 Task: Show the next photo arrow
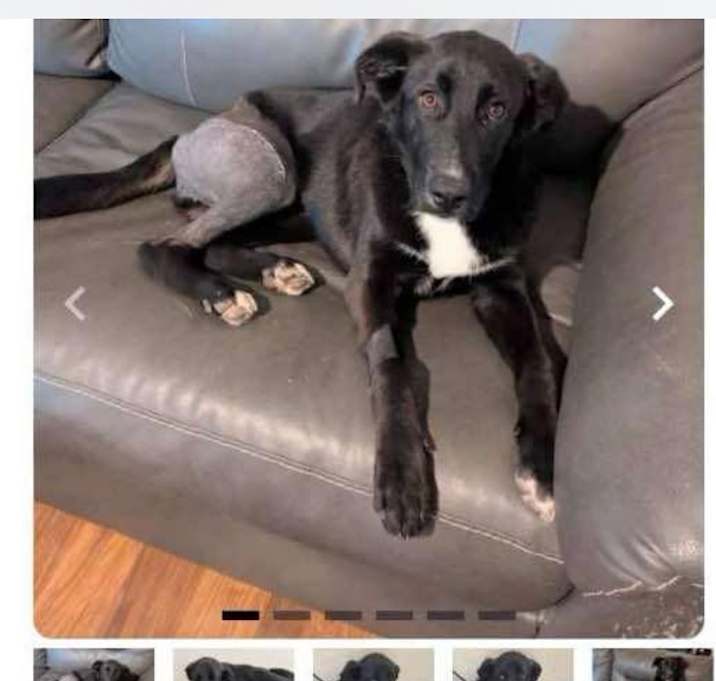661,303
